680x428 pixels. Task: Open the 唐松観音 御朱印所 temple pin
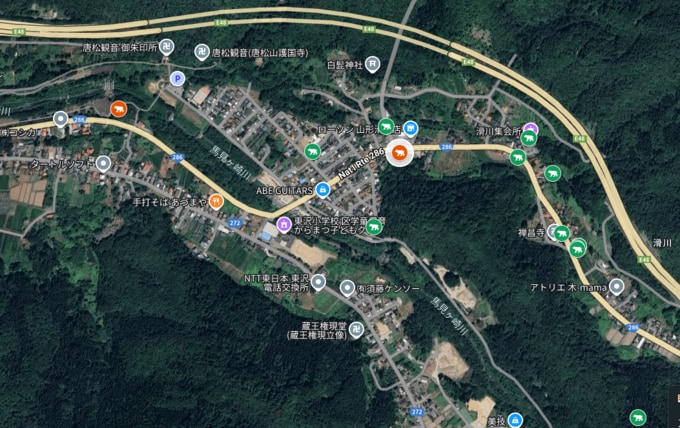167,47
